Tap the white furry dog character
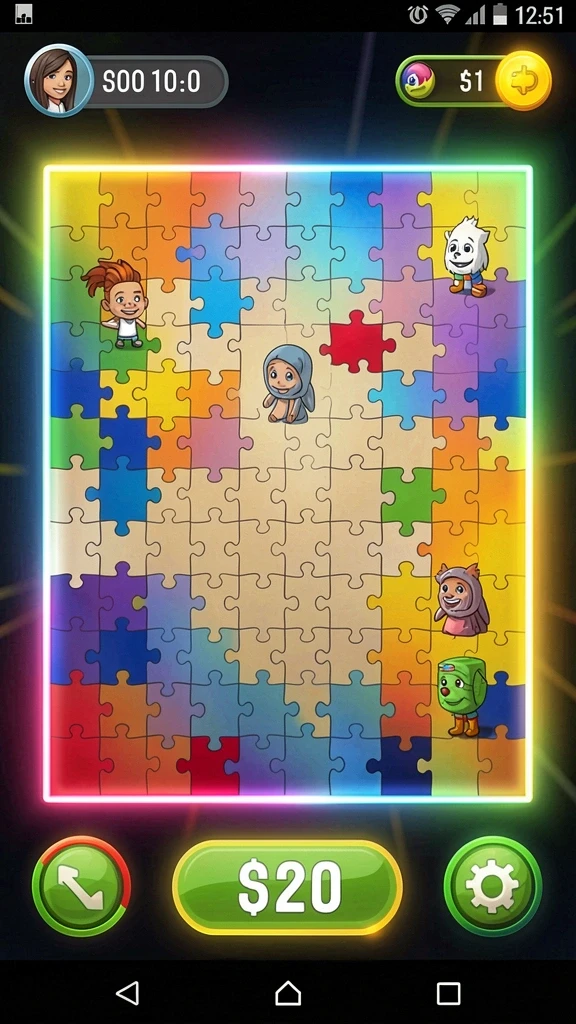Viewport: 576px width, 1024px height. click(x=467, y=256)
